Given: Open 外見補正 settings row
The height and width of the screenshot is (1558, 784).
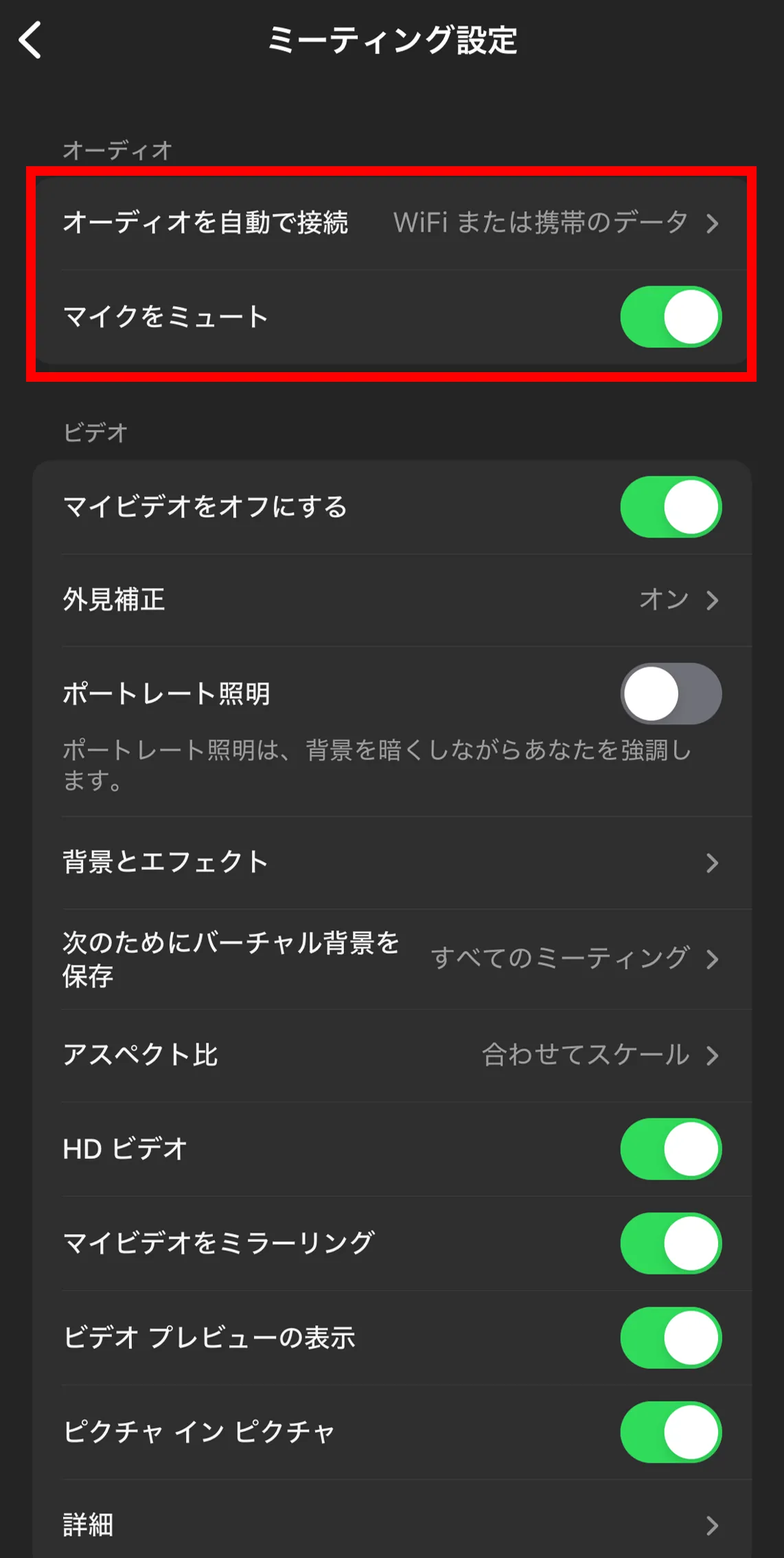Looking at the screenshot, I should [391, 599].
